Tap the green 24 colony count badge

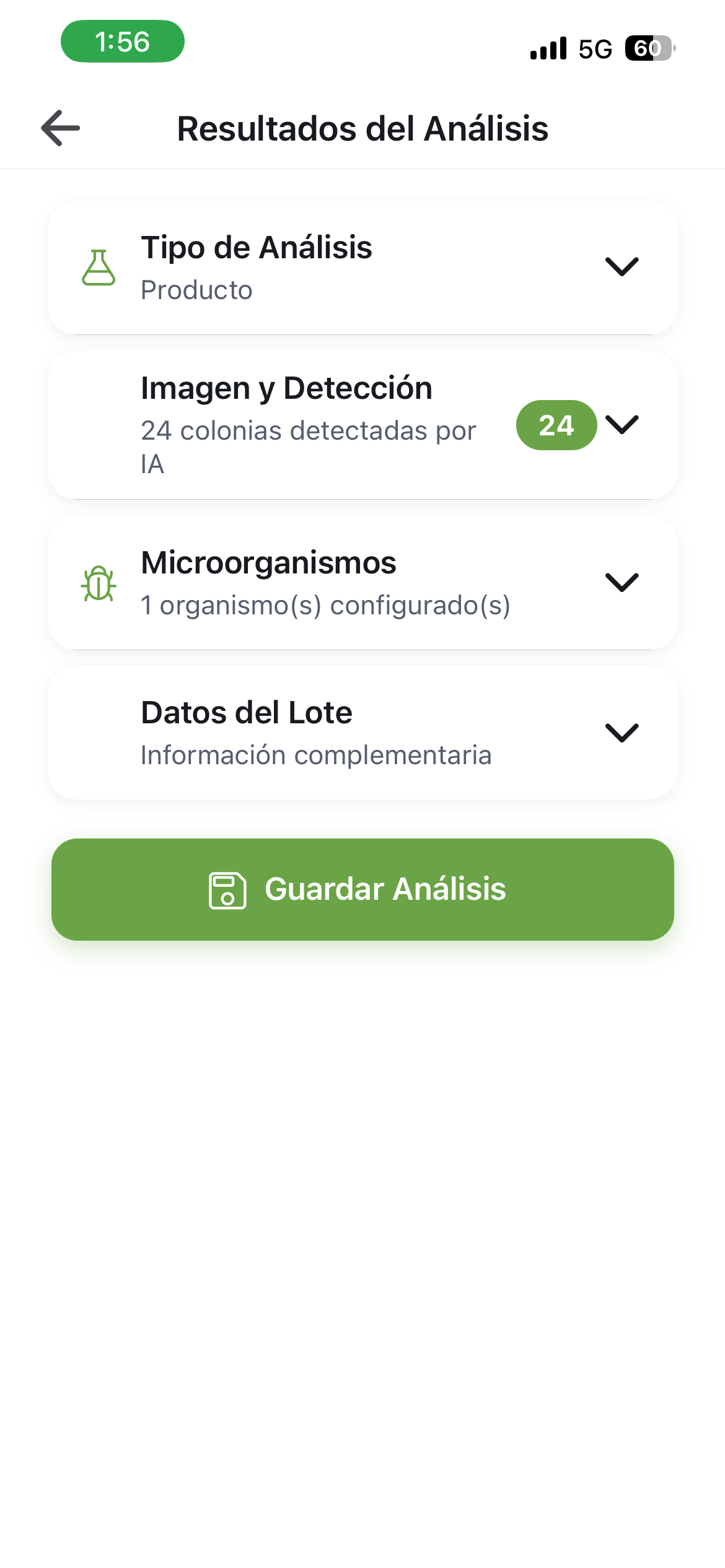pos(556,425)
